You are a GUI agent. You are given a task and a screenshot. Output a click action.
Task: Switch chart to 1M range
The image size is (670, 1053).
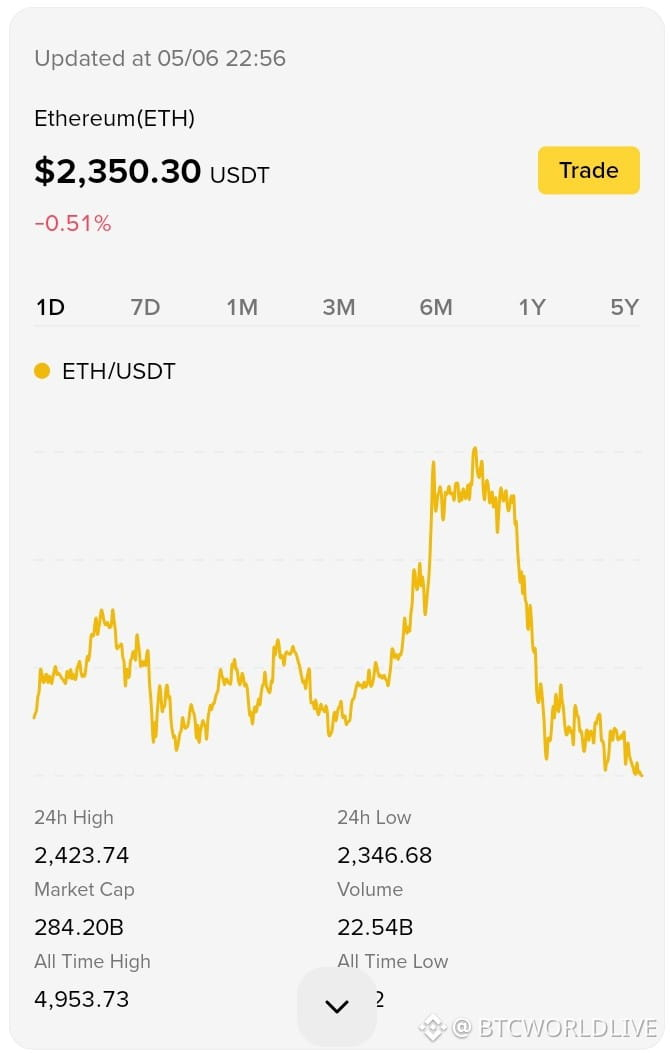click(x=242, y=308)
